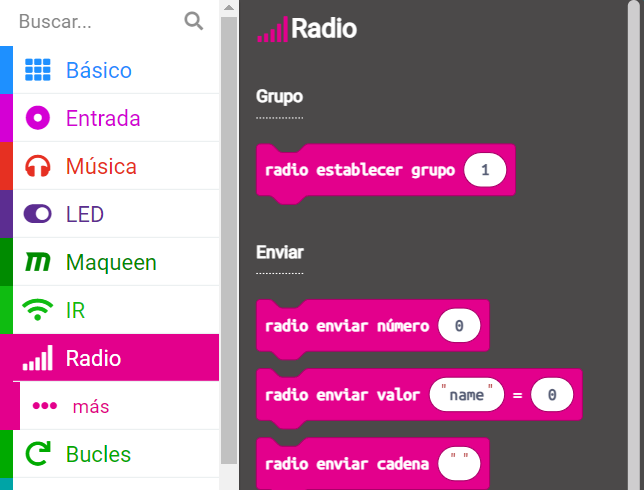Tap the magnifying glass search icon

click(x=194, y=21)
